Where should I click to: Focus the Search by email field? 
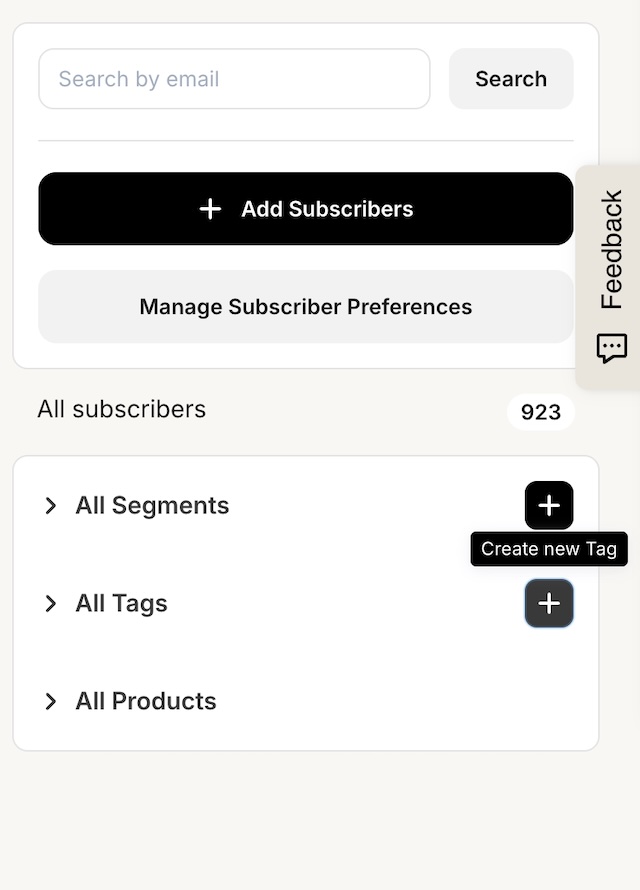[x=234, y=79]
